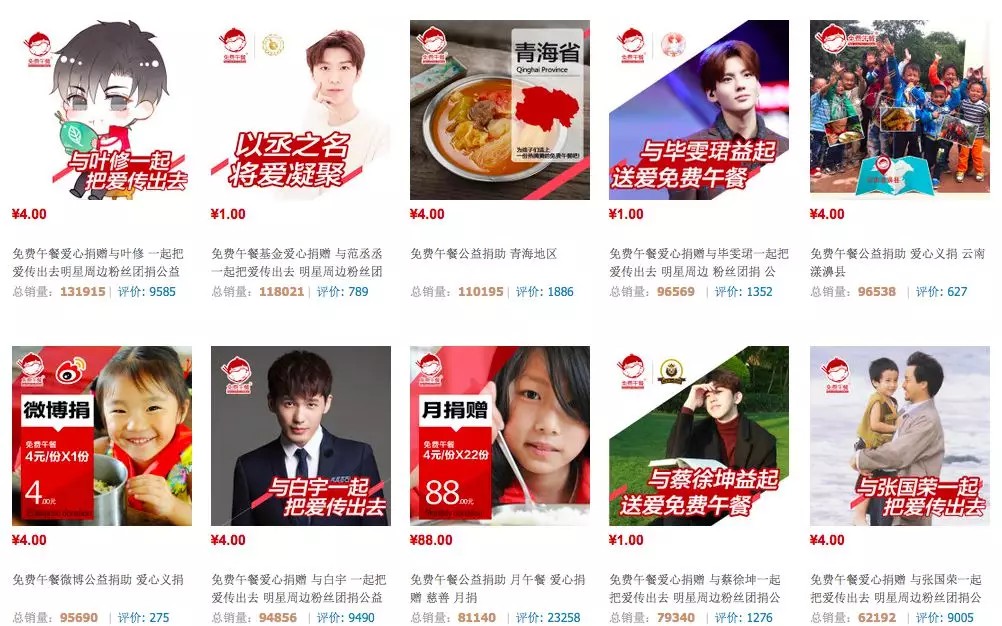
Task: Open the 与毕雯珺益起 donation item
Action: 698,109
